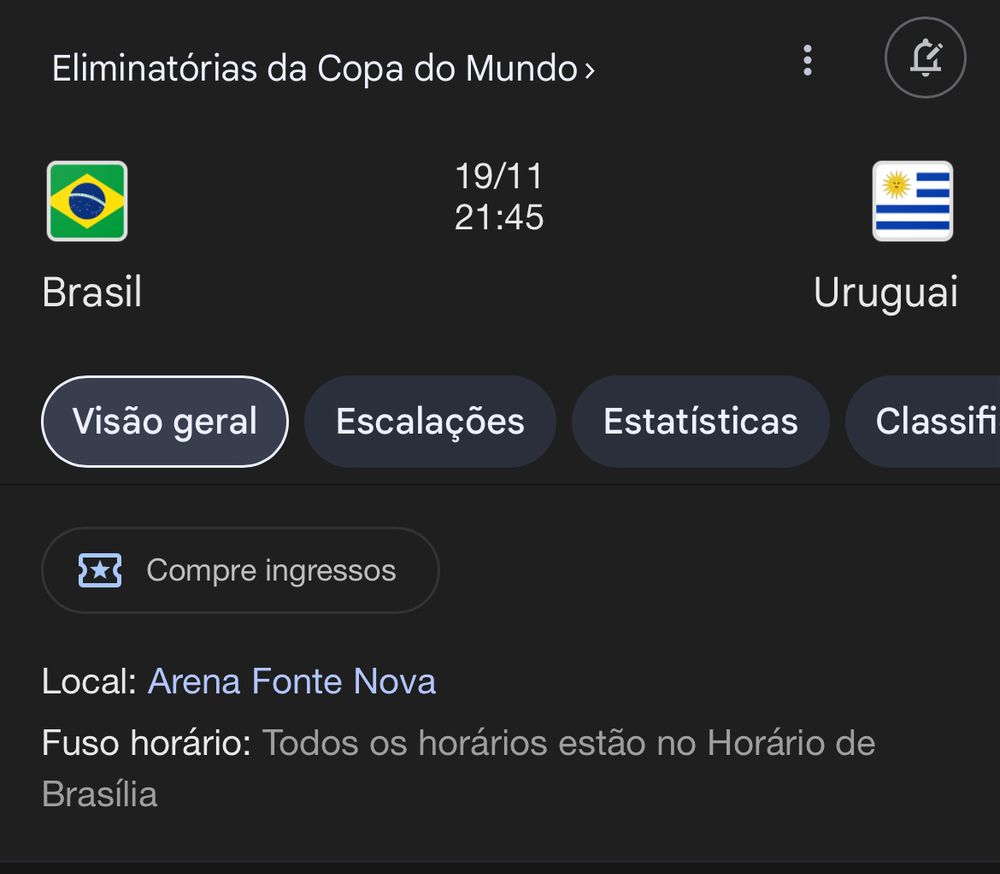Switch to the Escalações tab
Viewport: 1000px width, 874px height.
[x=430, y=421]
